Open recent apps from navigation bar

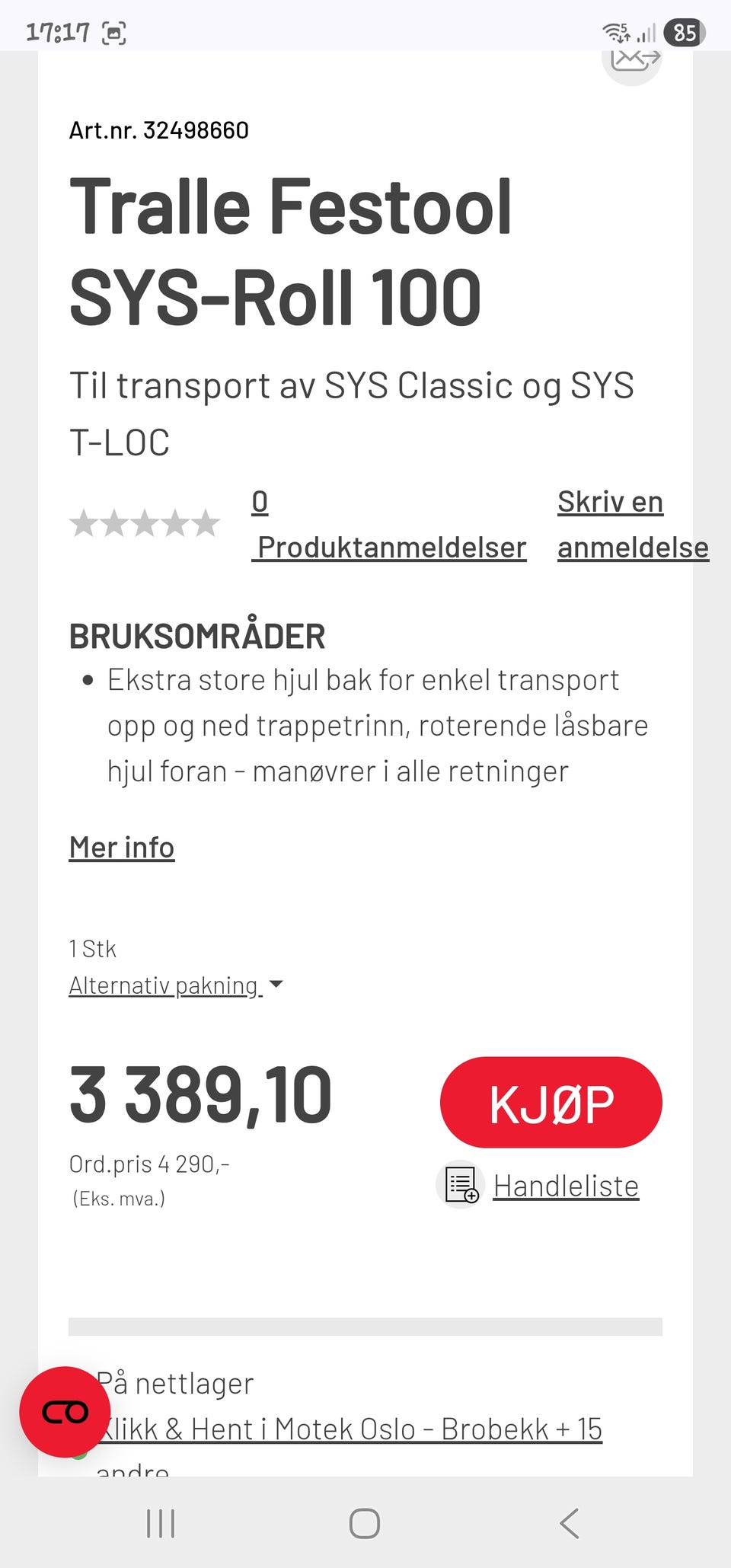point(161,1524)
